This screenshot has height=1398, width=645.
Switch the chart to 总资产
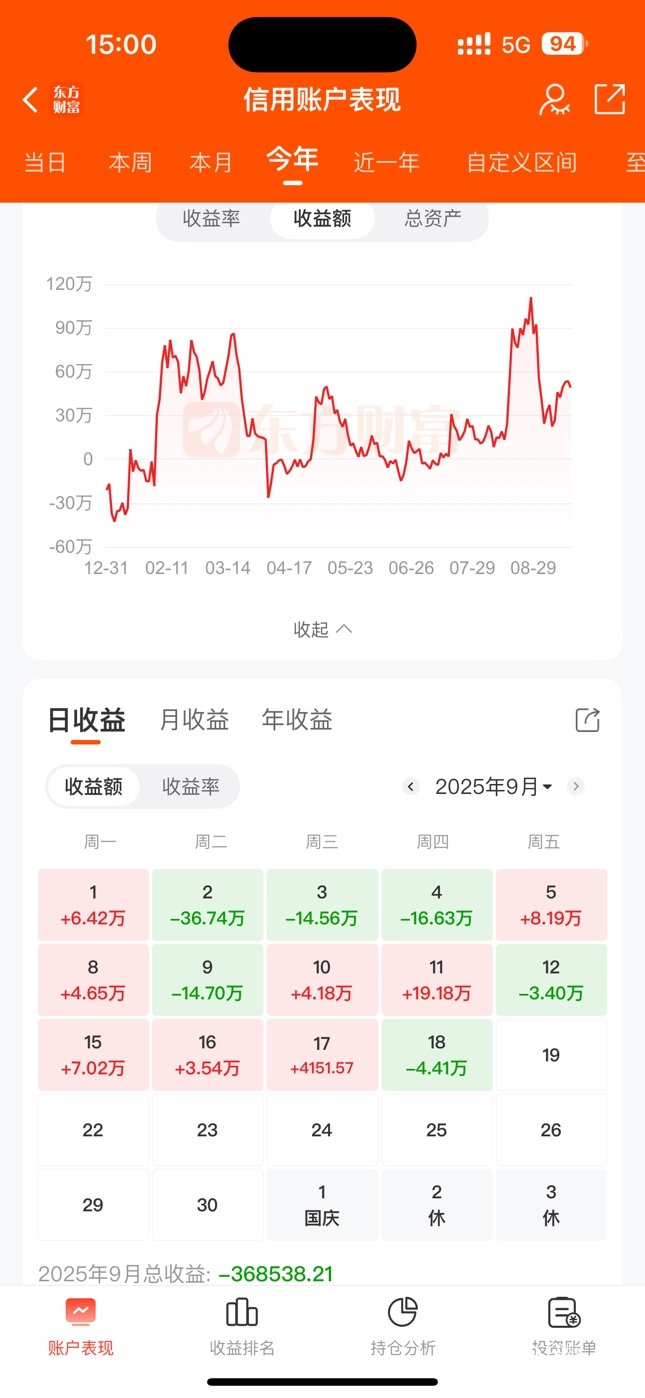pyautogui.click(x=433, y=218)
